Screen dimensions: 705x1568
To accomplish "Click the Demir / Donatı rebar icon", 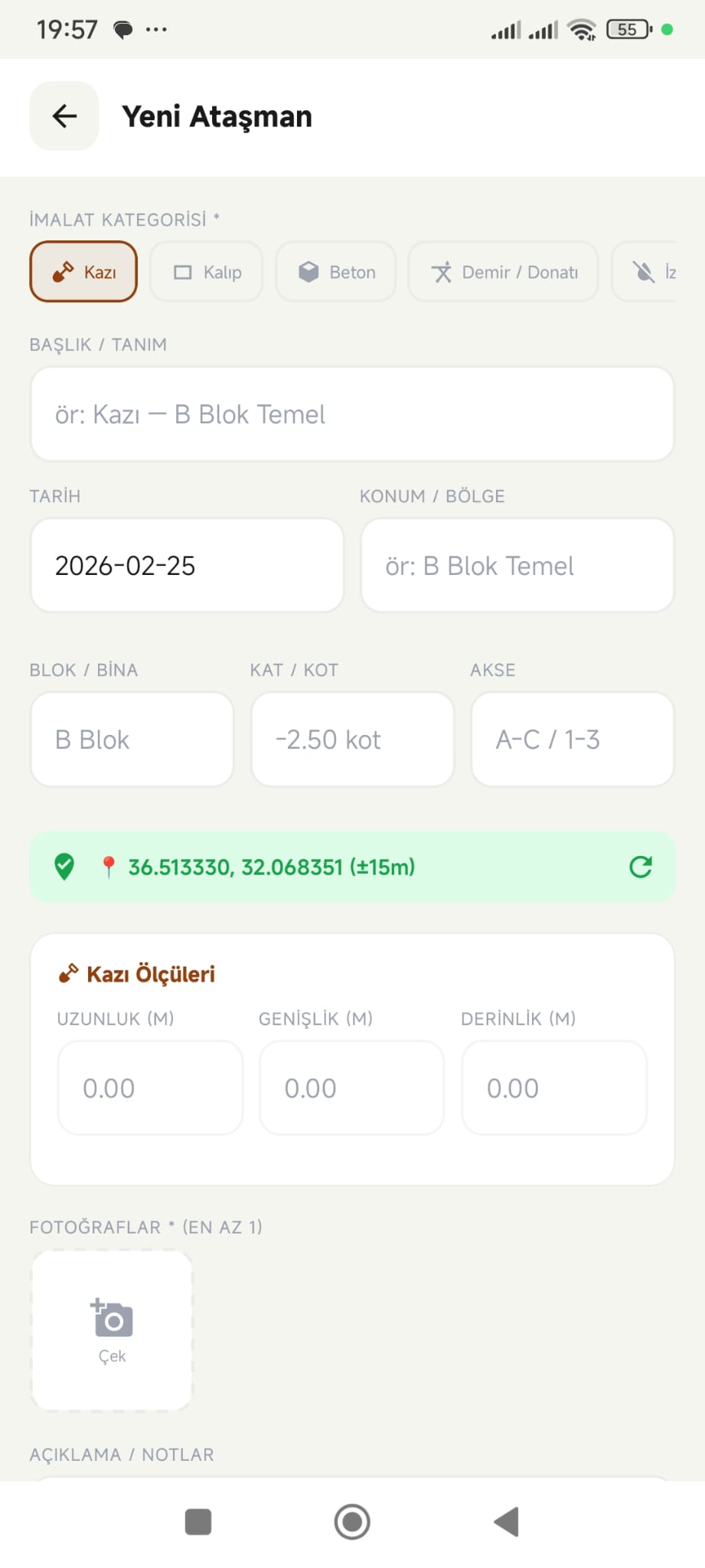I will 442,273.
